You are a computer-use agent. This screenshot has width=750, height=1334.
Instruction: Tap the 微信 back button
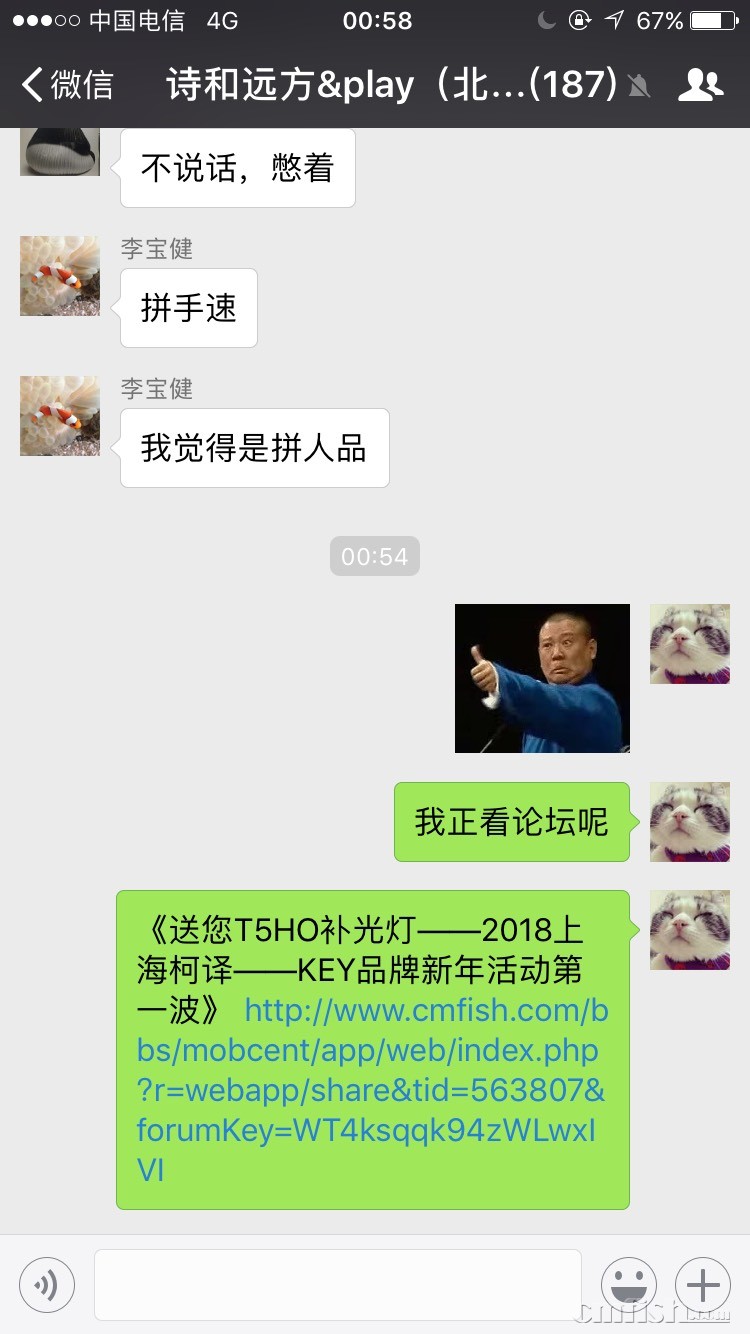(x=70, y=85)
